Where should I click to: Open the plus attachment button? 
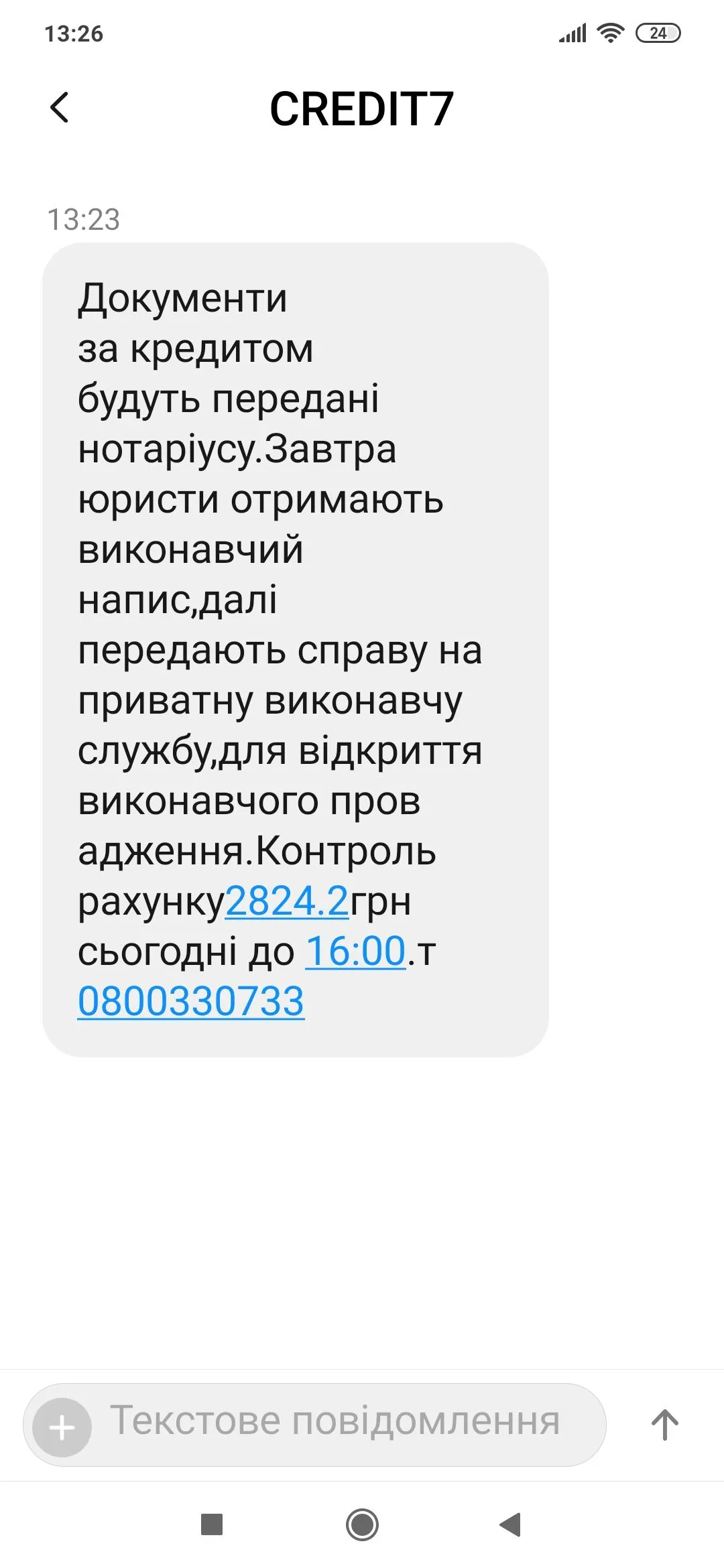(62, 1427)
